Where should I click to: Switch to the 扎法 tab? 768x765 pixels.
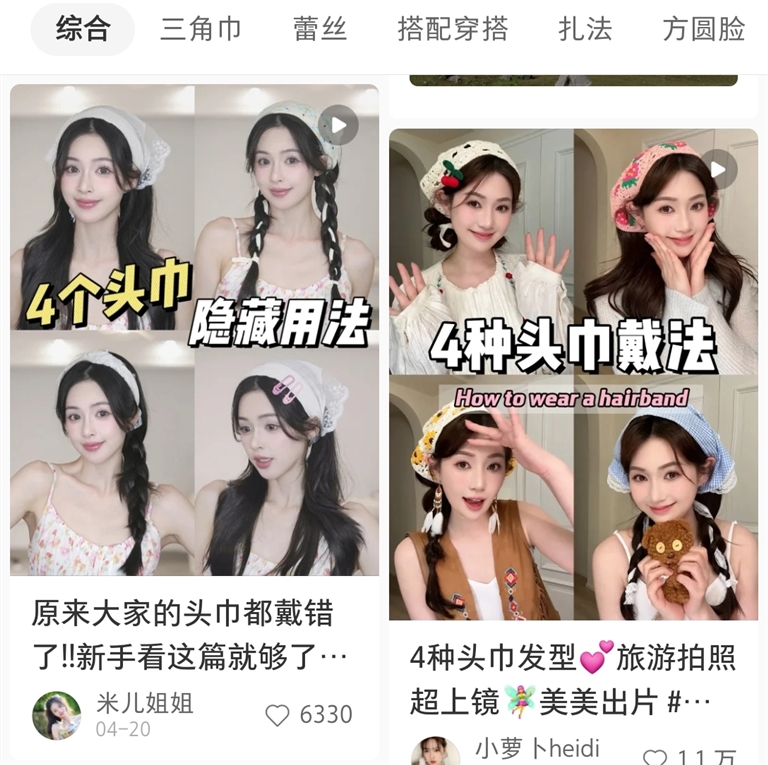(x=585, y=29)
